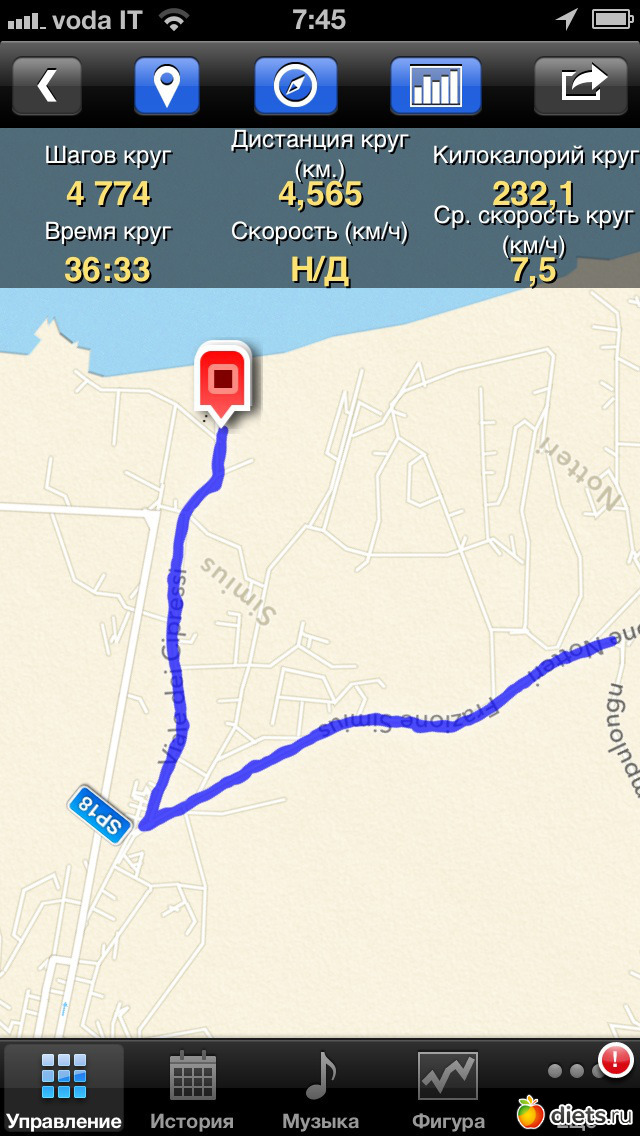Show the bar chart statistics
Screen dimensions: 640x1136
435,85
